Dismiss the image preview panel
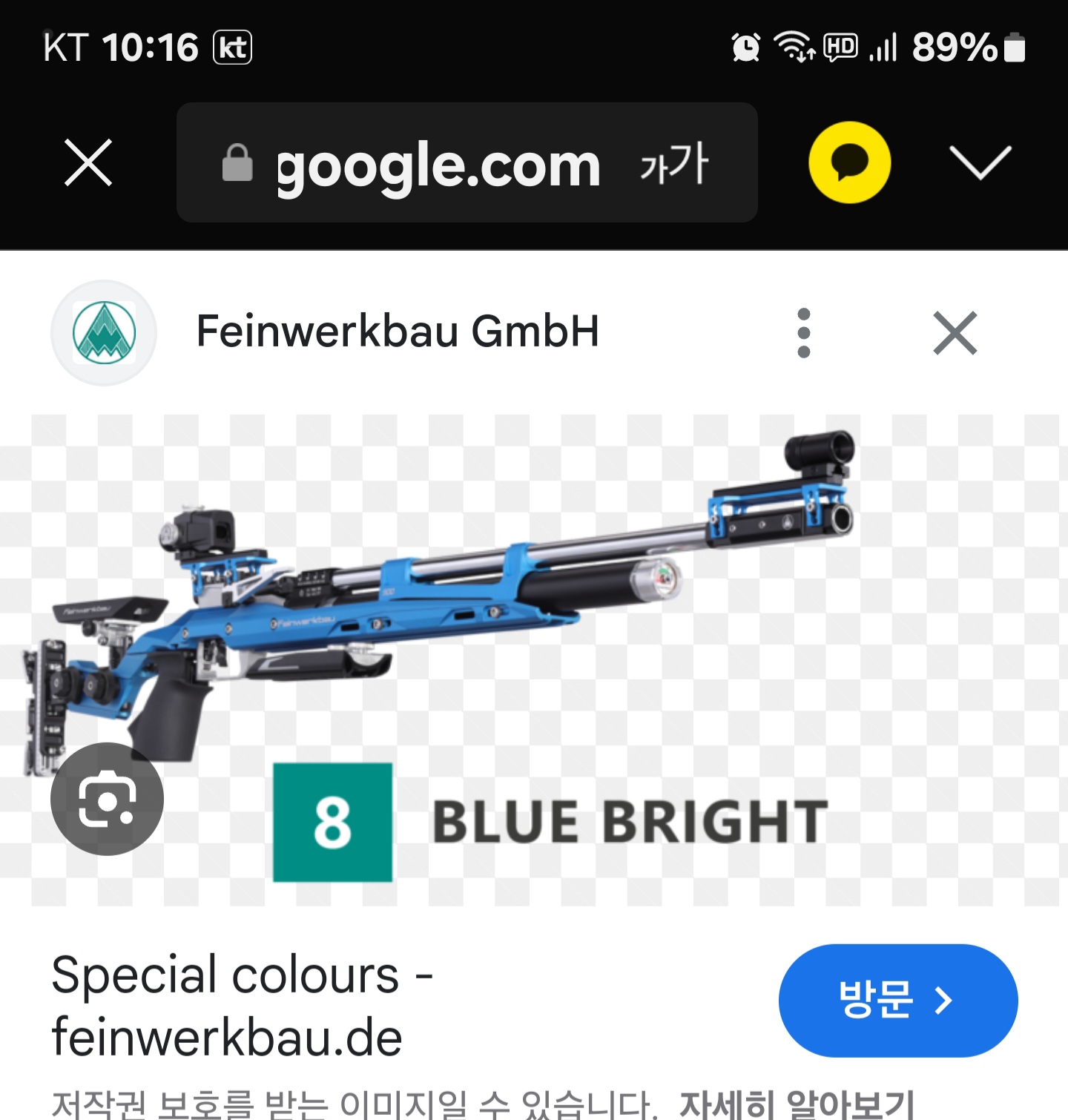The width and height of the screenshot is (1068, 1120). click(955, 333)
